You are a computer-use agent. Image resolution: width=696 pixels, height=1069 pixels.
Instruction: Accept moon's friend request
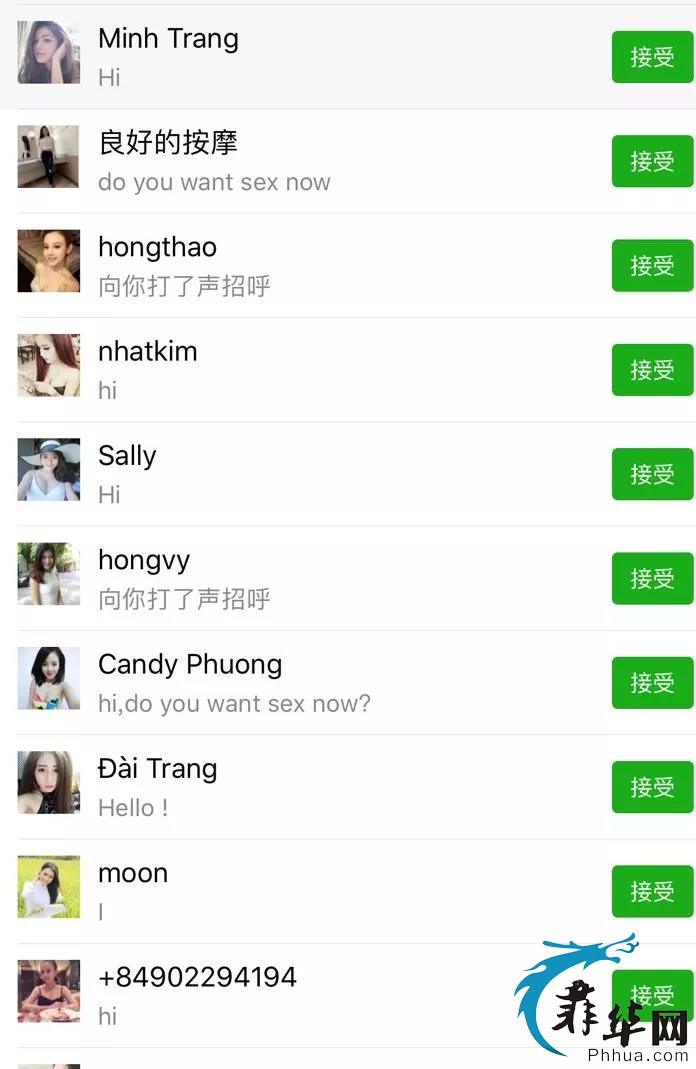click(x=652, y=891)
